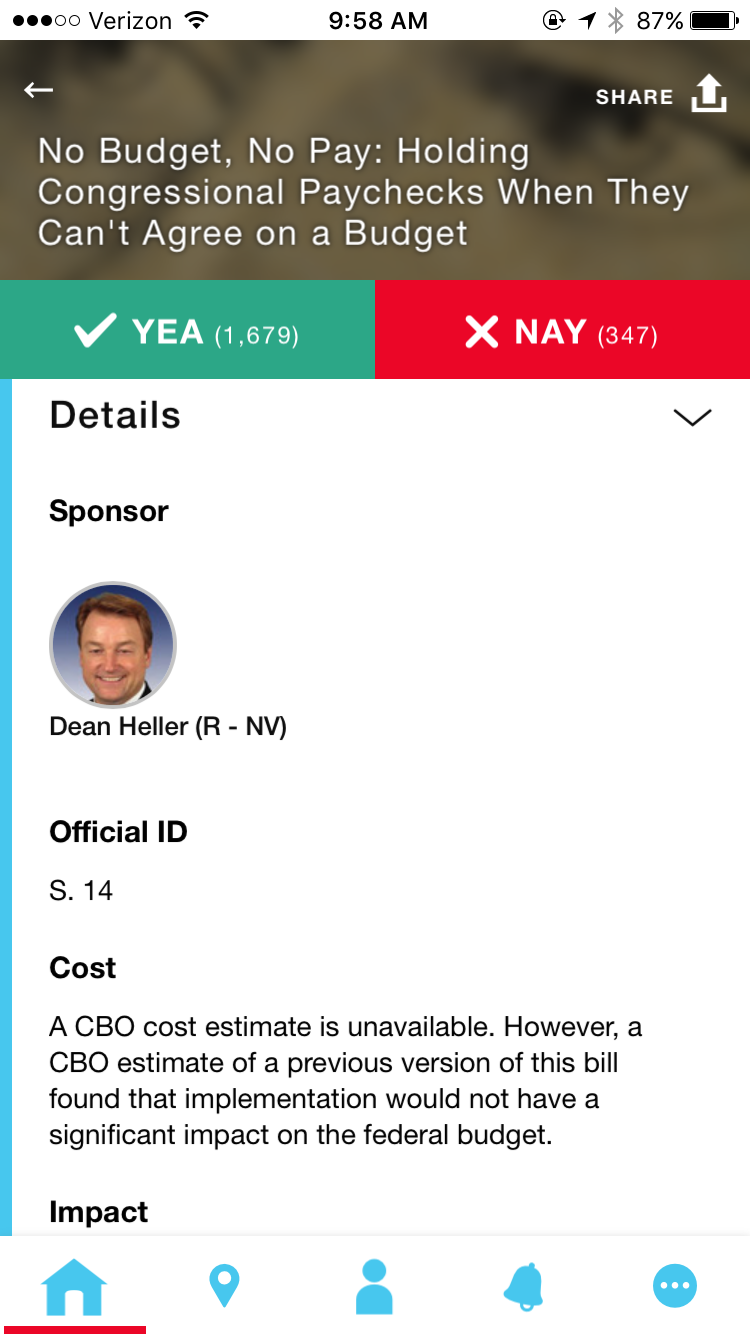
Task: Open sponsor Dean Heller's profile photo
Action: (x=113, y=645)
